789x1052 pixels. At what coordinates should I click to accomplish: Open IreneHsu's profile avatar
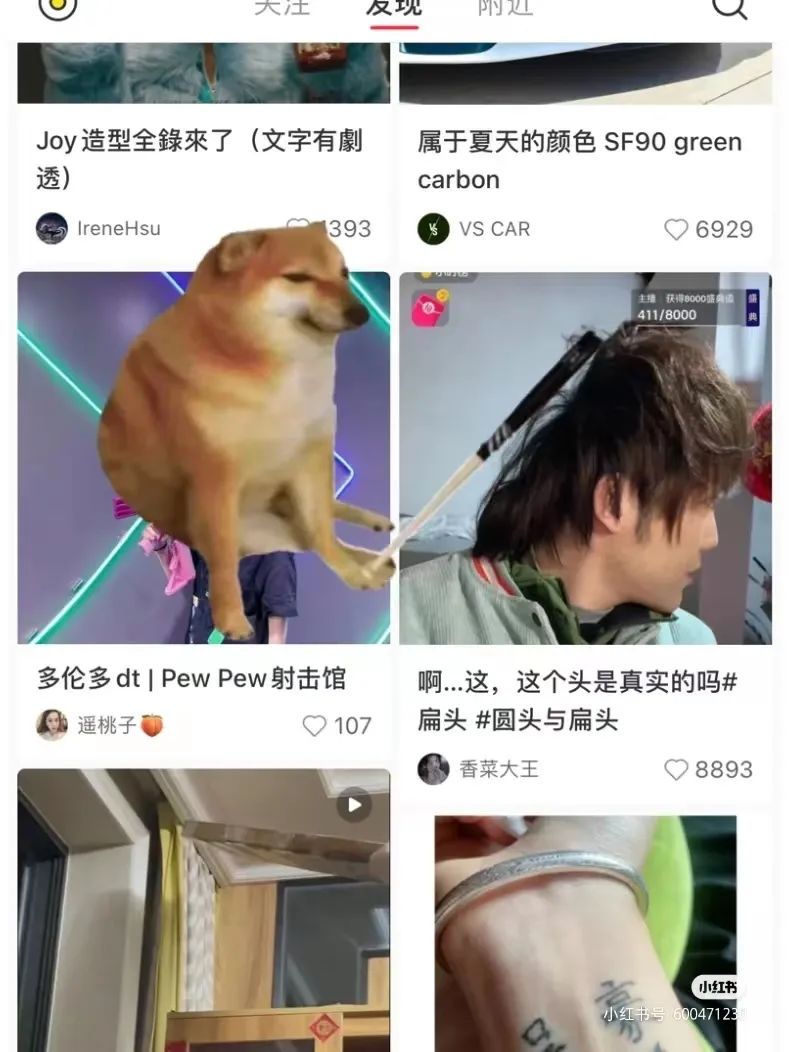[52, 227]
